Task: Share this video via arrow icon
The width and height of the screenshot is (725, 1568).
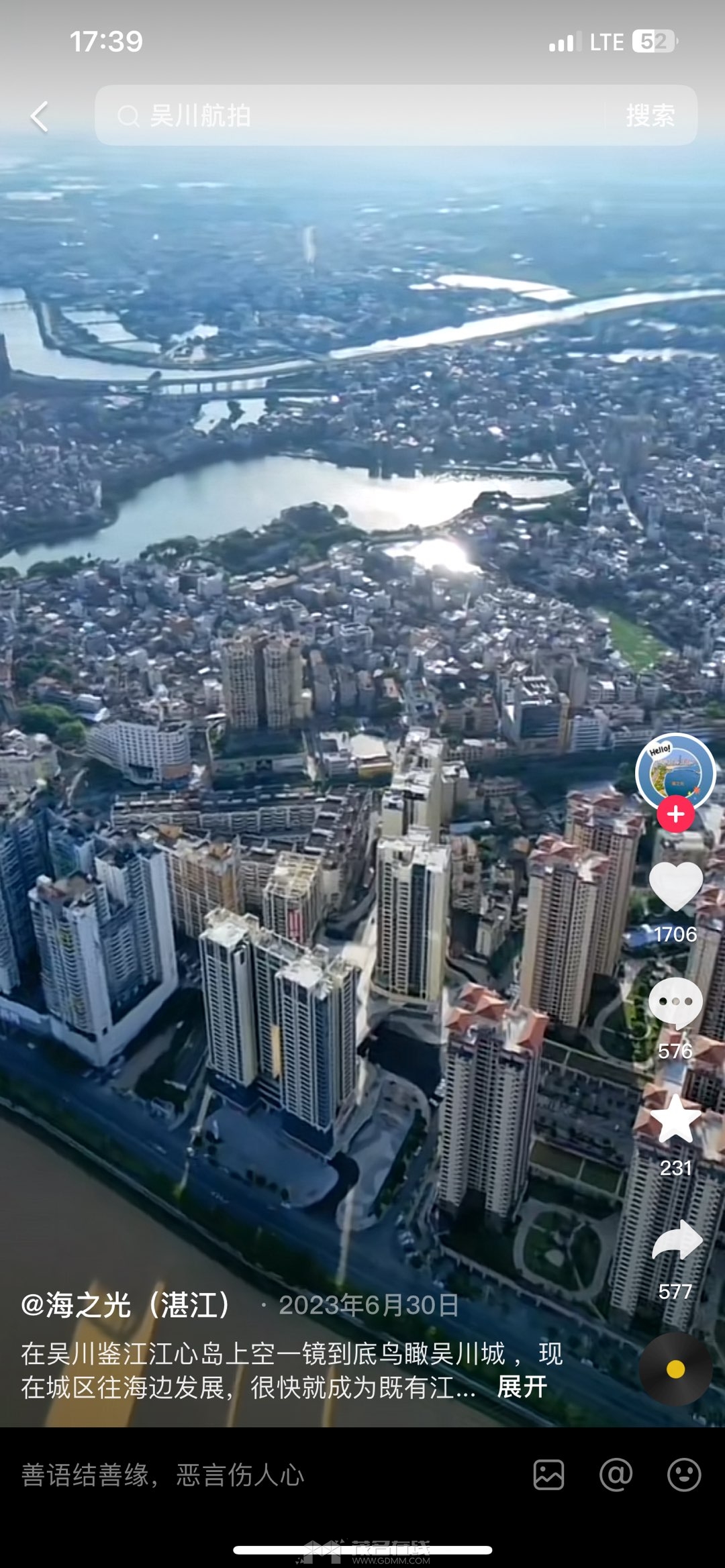Action: 675,1240
